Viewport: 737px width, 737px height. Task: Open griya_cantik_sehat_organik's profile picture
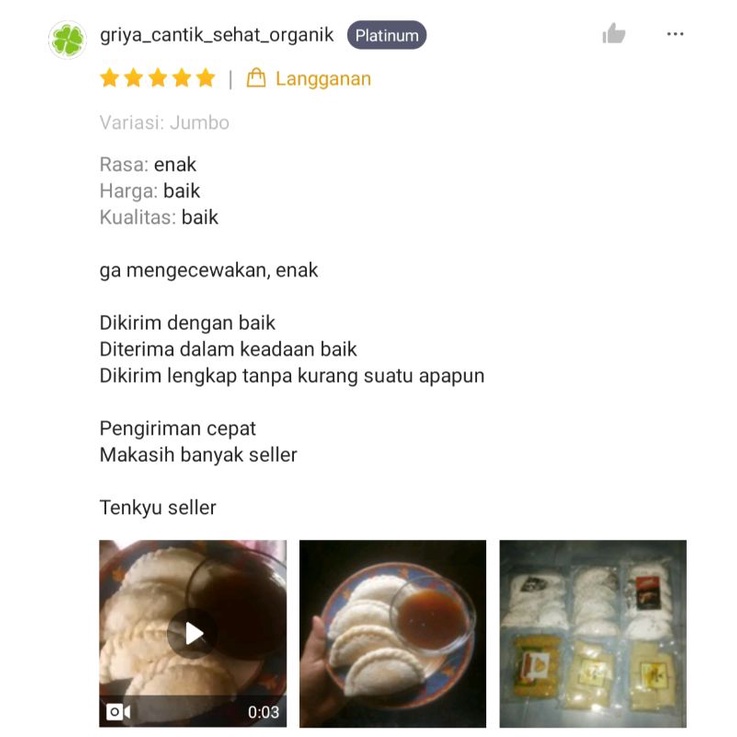[67, 40]
